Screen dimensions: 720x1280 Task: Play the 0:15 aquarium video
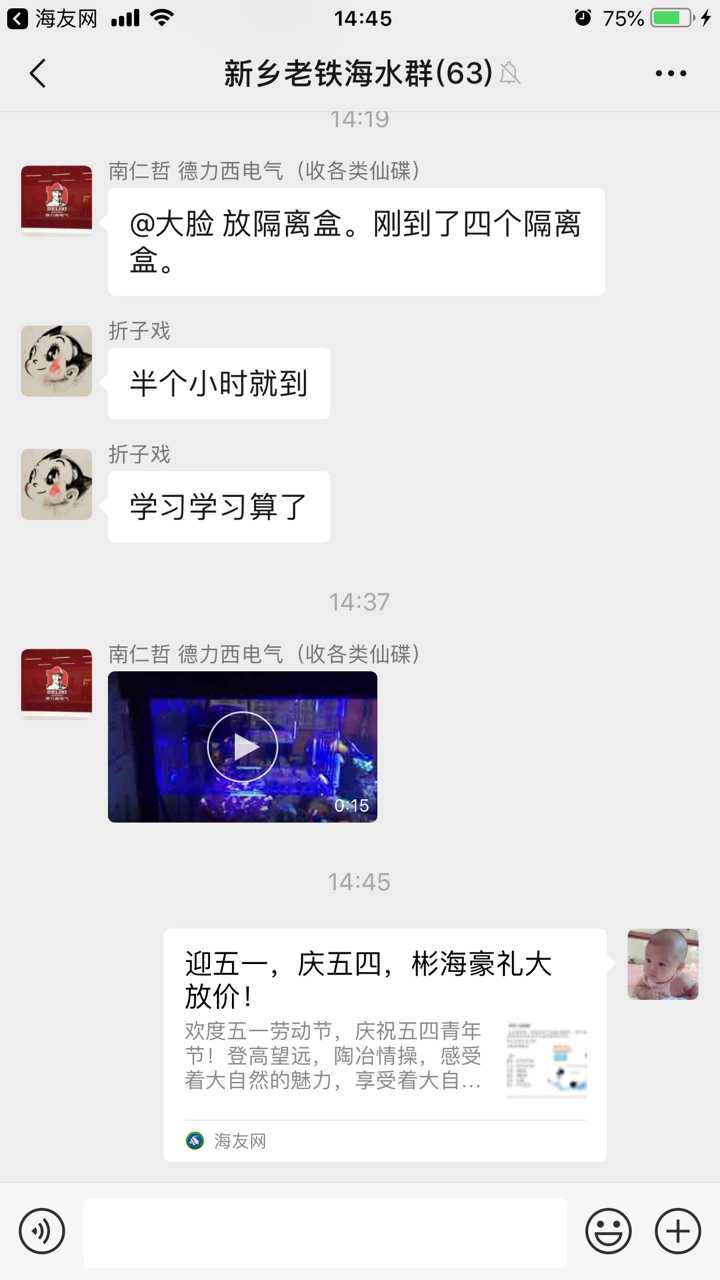click(x=242, y=746)
